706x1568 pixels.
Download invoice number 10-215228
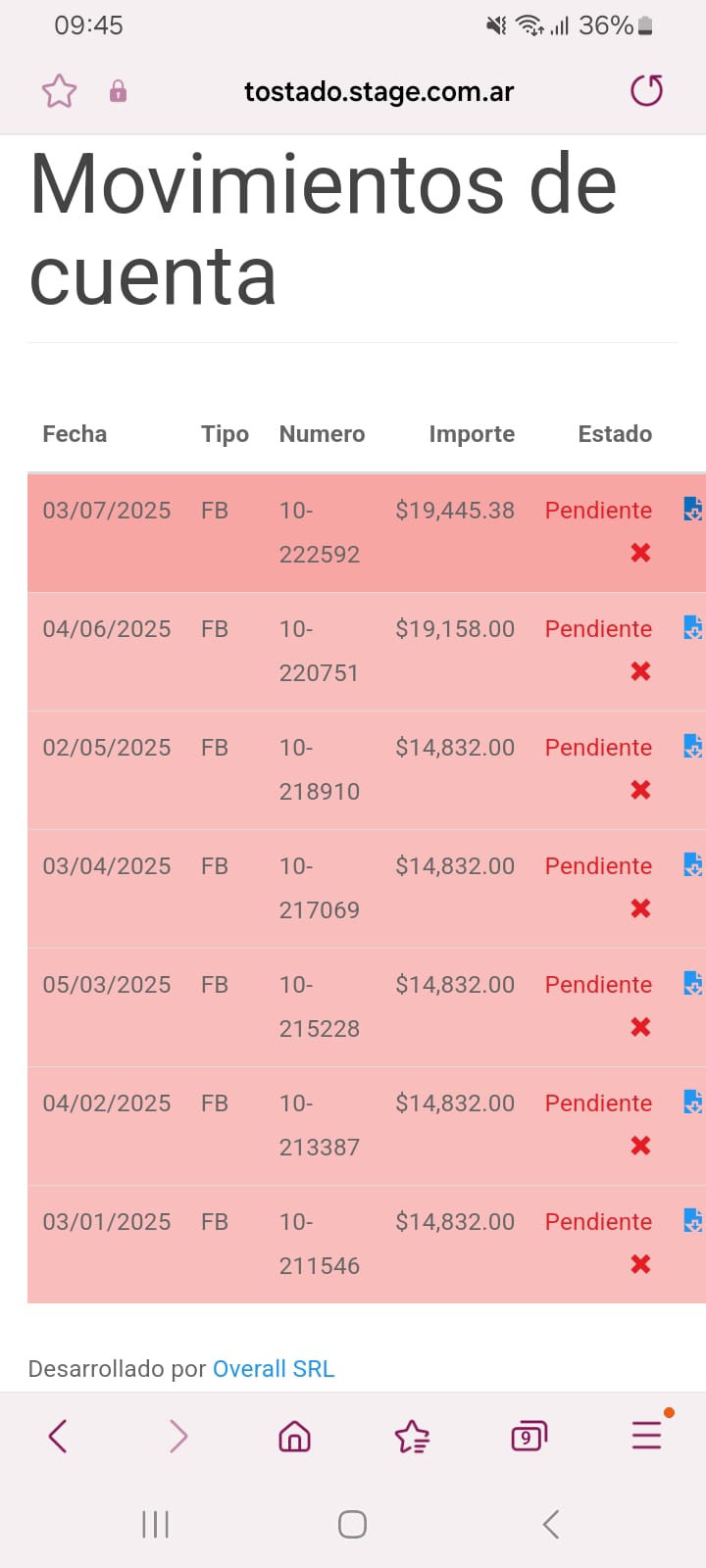[692, 983]
